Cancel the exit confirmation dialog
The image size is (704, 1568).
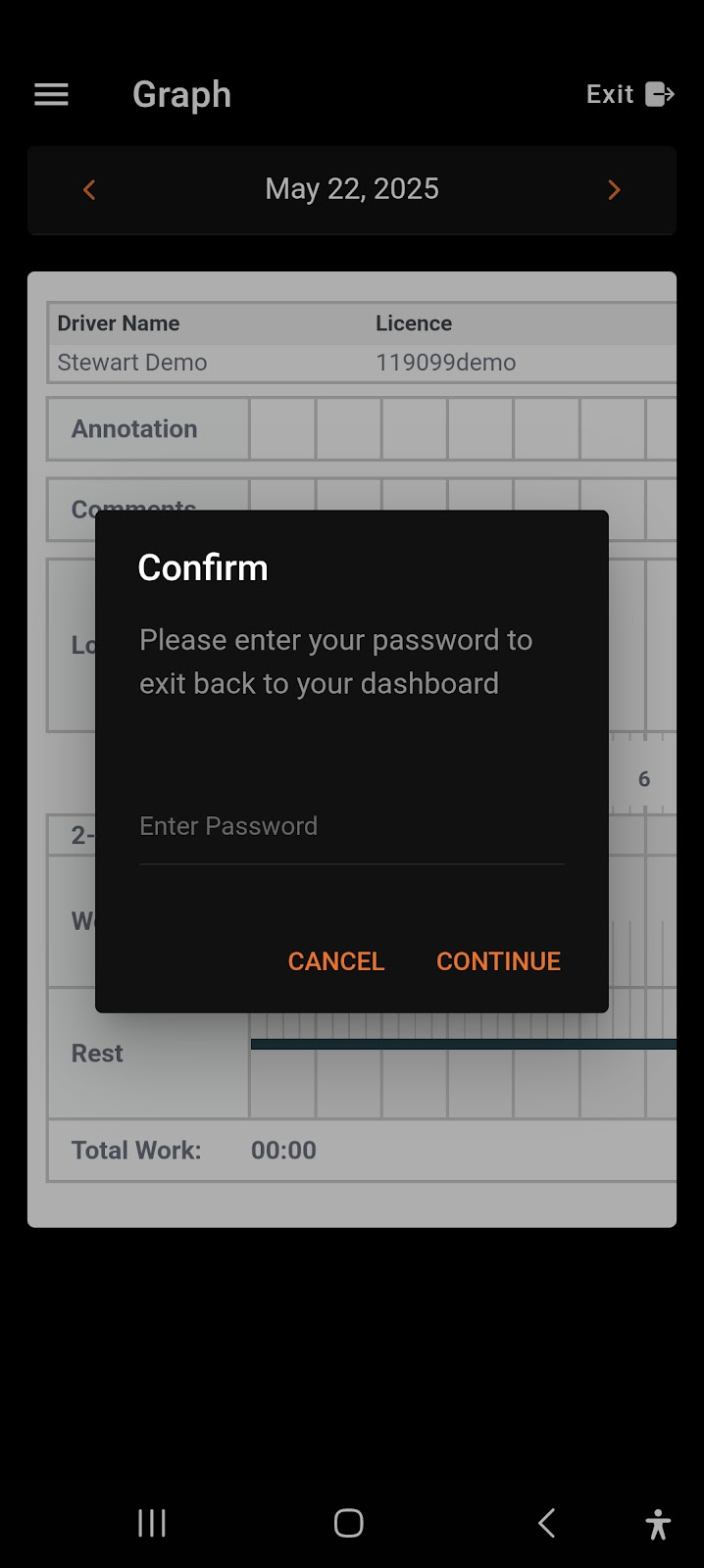pyautogui.click(x=335, y=961)
